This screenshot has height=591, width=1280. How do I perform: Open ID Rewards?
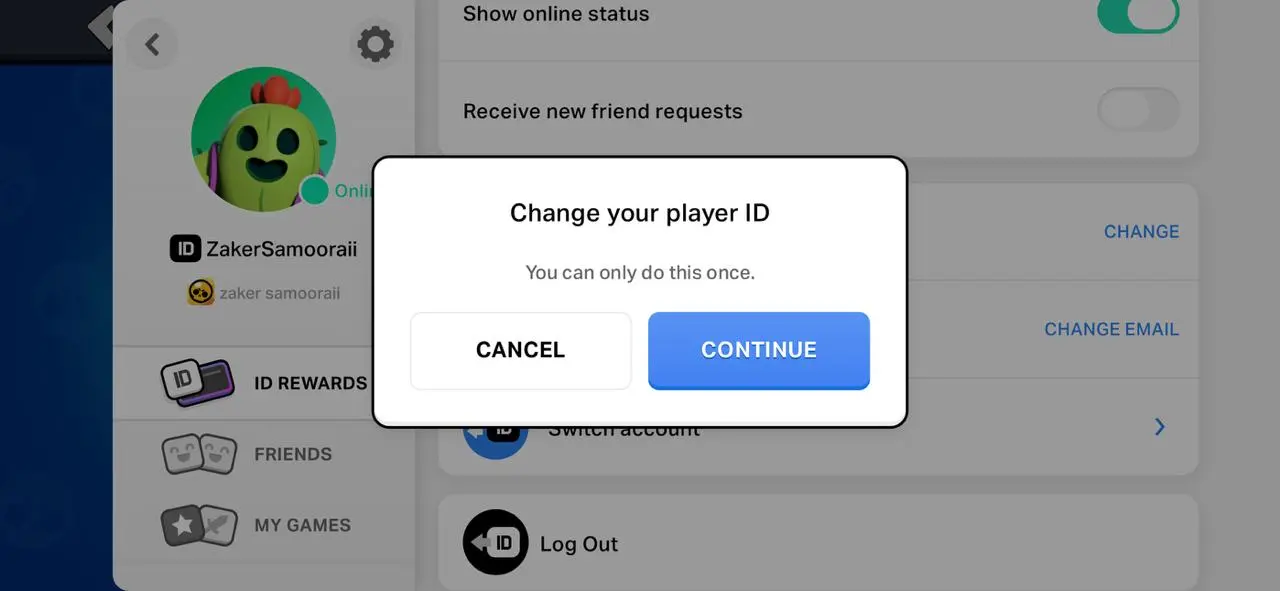click(x=265, y=382)
